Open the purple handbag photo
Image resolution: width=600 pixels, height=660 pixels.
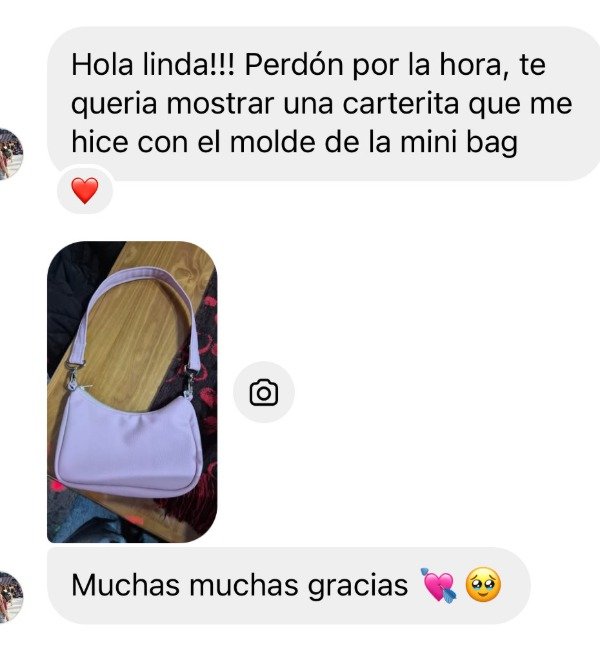tap(131, 392)
